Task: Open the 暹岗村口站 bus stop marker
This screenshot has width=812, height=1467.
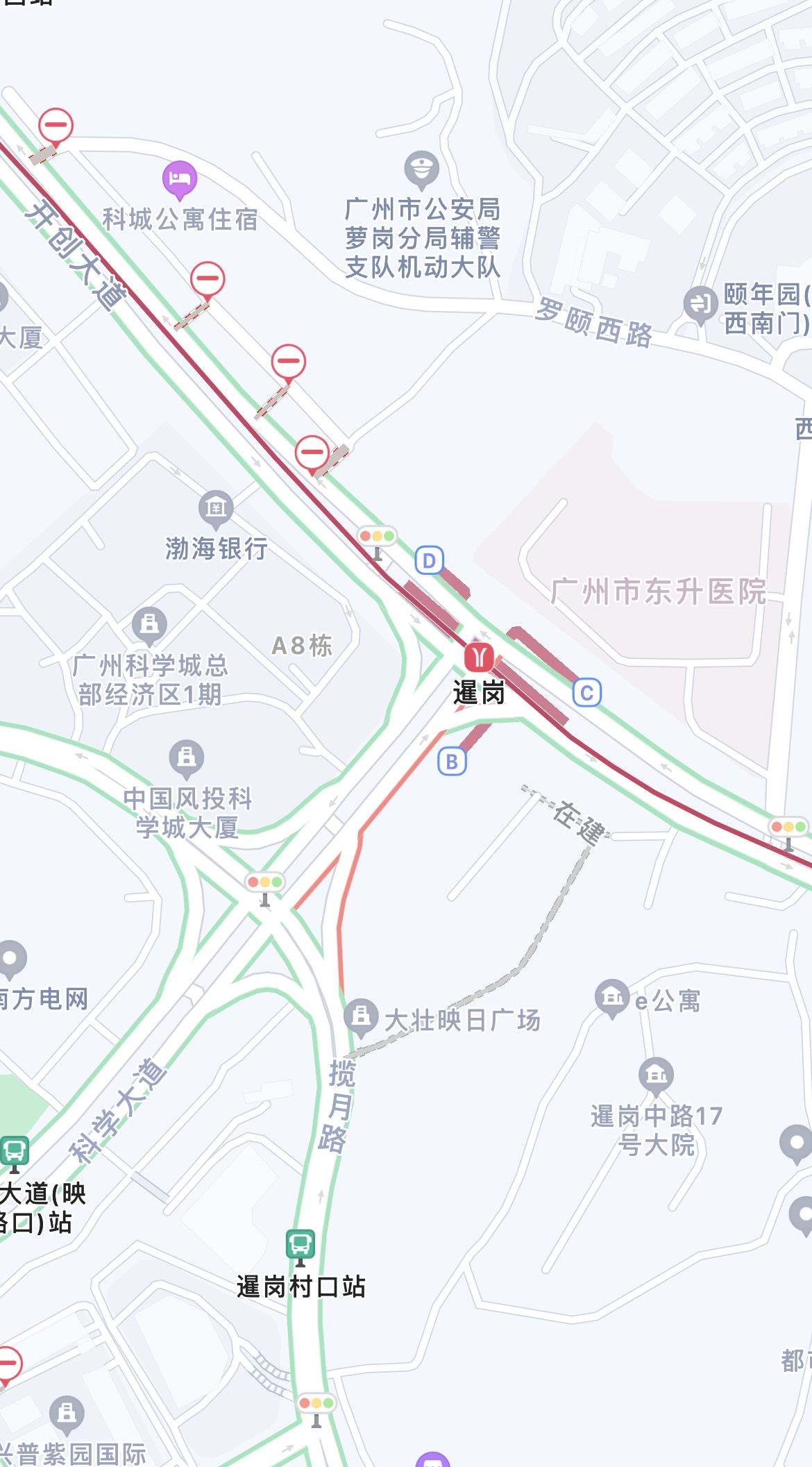Action: [x=301, y=1245]
